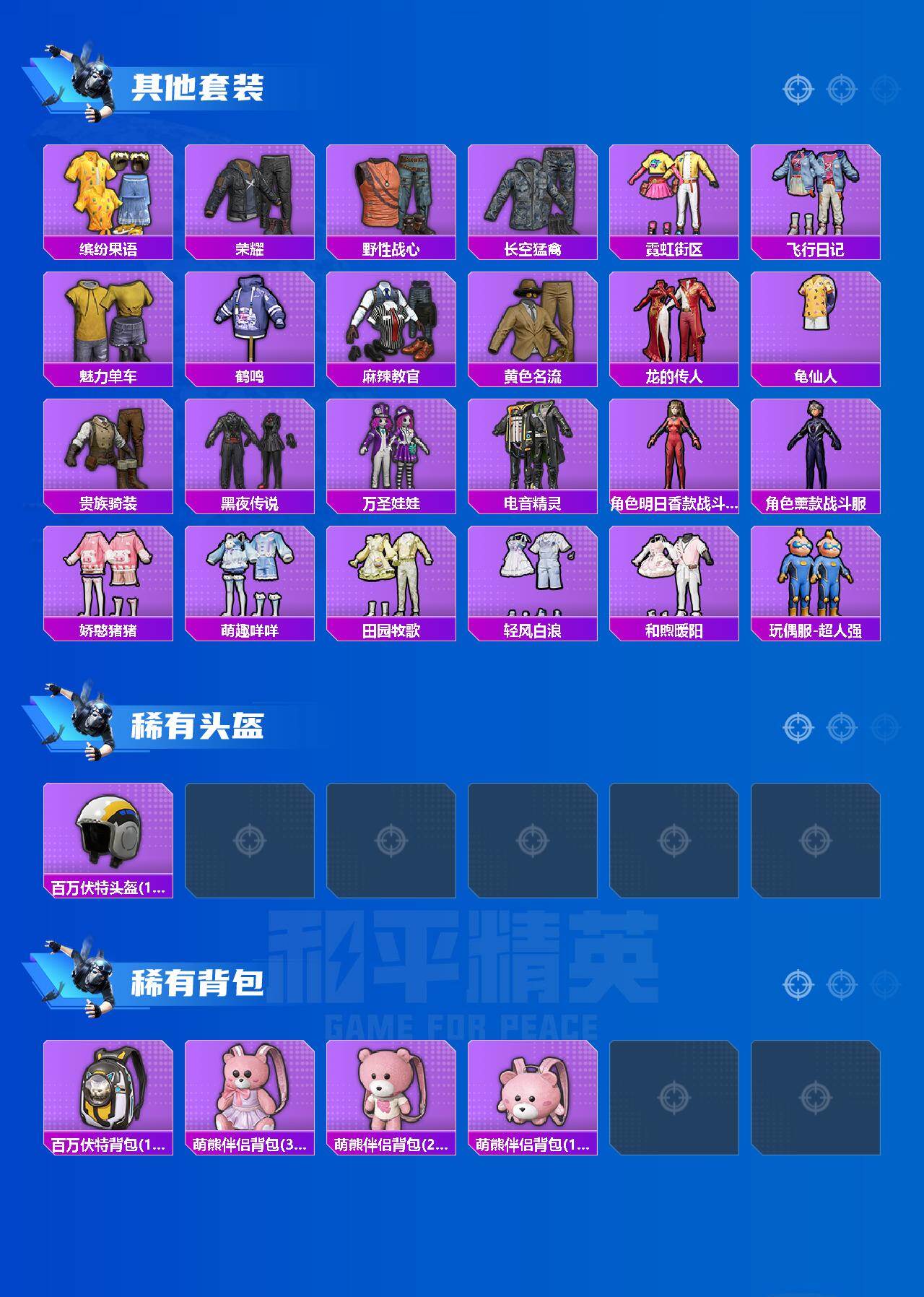Click the 麻辣教官 item name label

point(391,376)
